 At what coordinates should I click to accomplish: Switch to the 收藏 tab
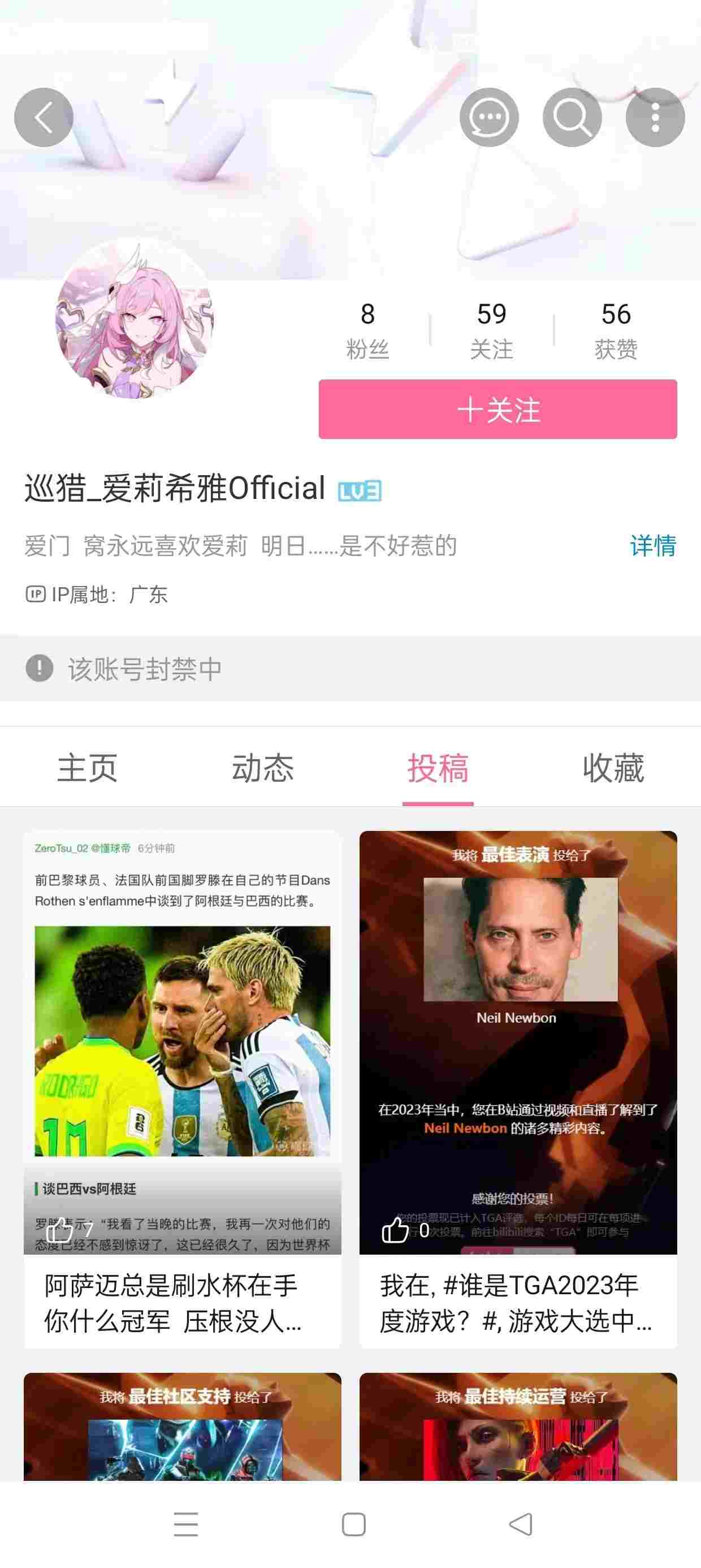pyautogui.click(x=613, y=768)
